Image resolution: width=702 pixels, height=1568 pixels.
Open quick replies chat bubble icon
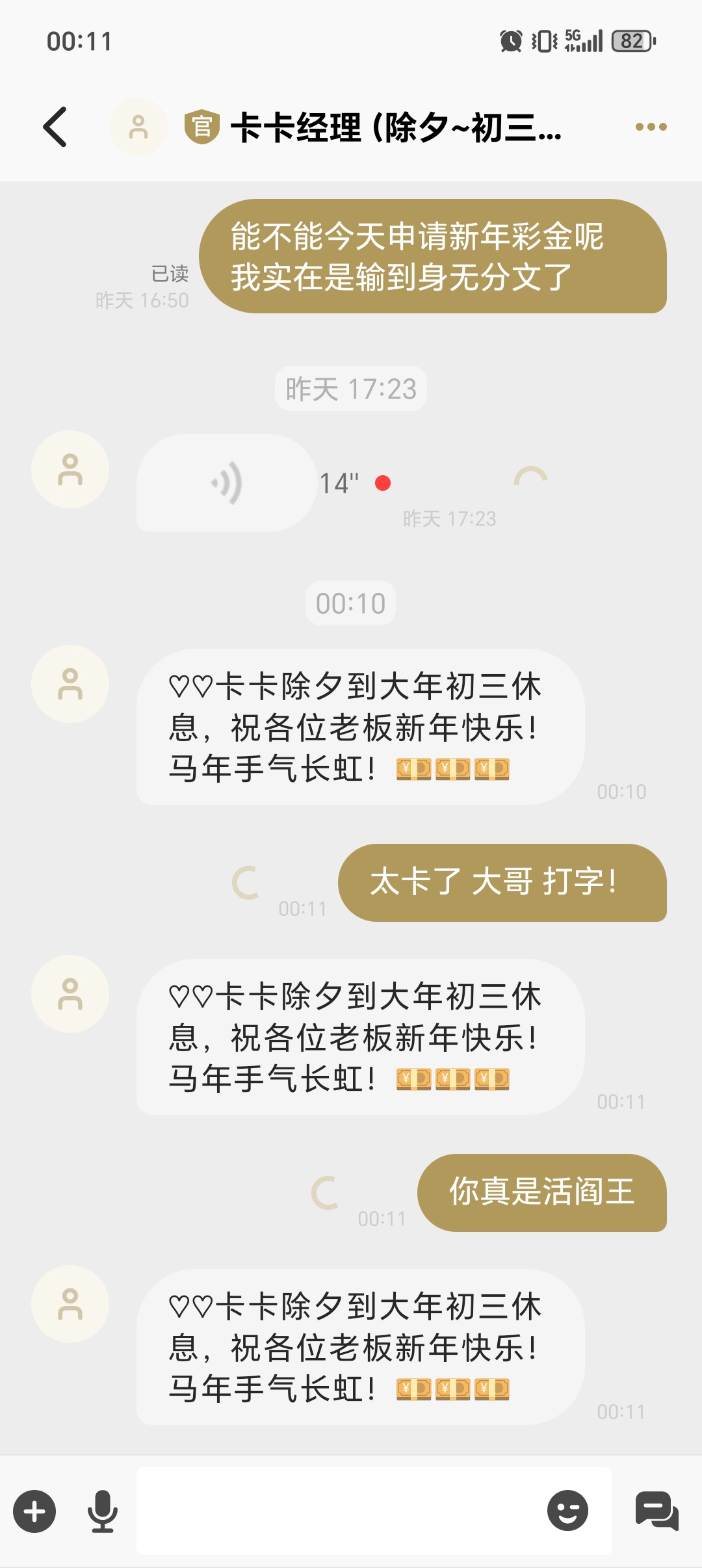[656, 1511]
